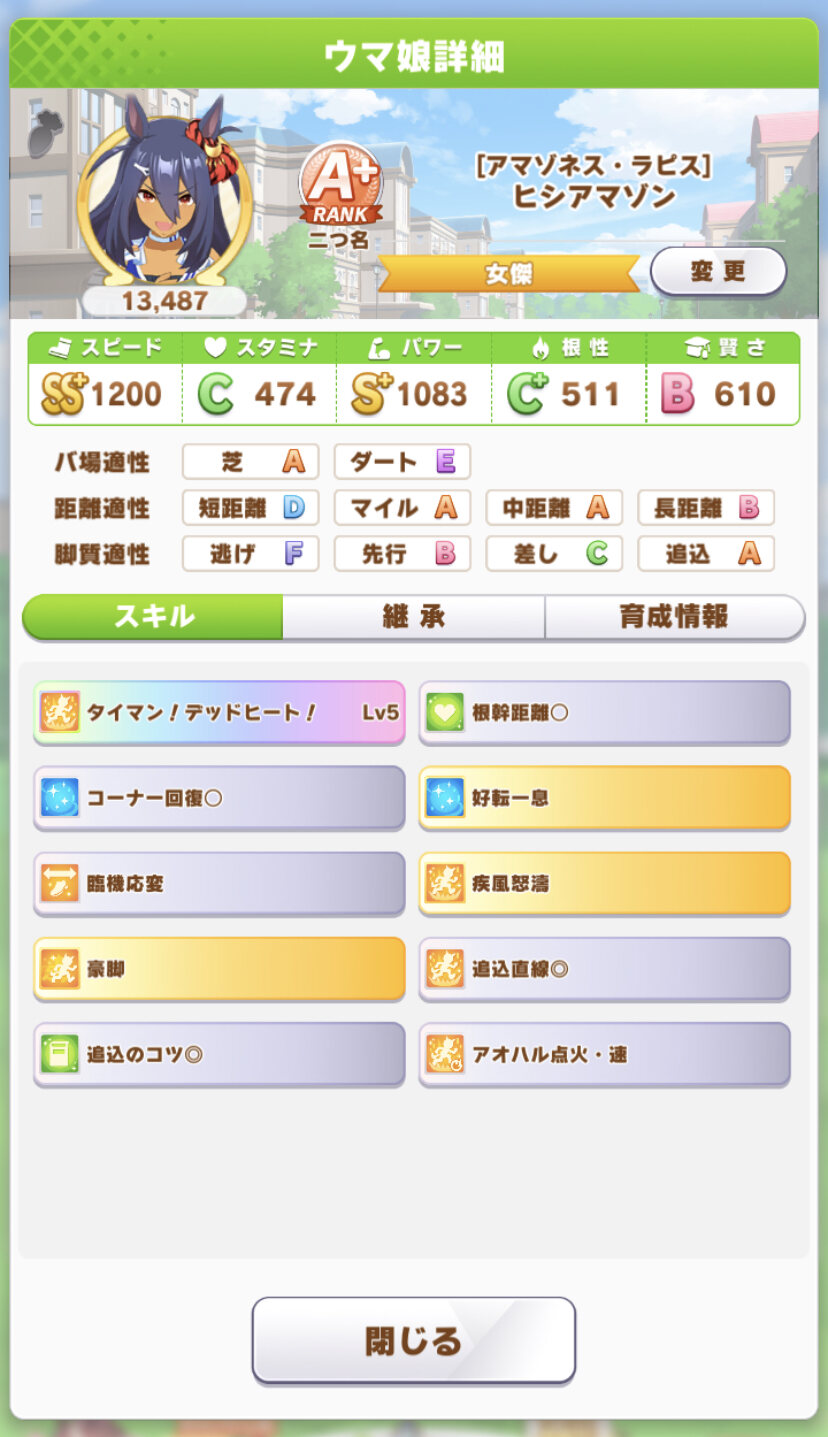Switch to the 継承 tab
828x1437 pixels.
[x=414, y=617]
